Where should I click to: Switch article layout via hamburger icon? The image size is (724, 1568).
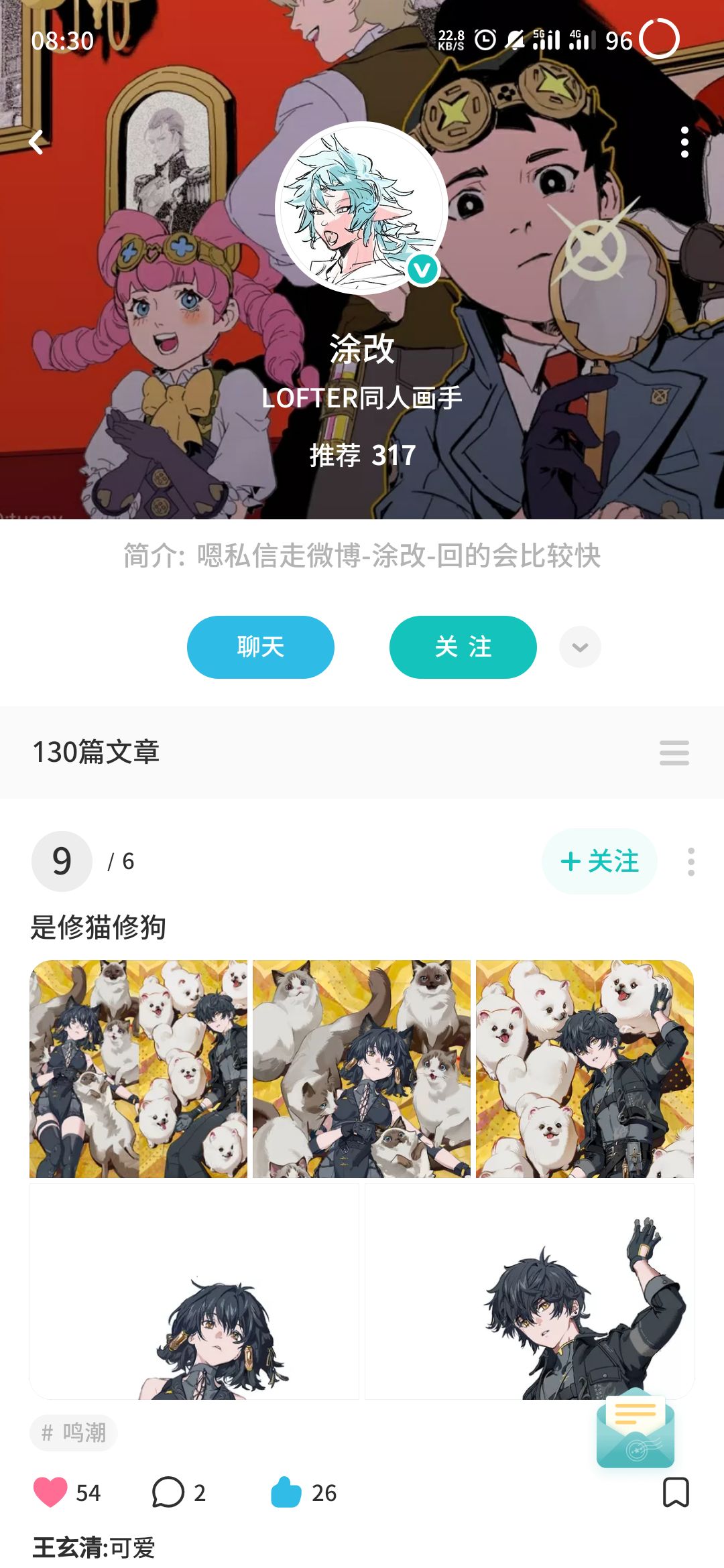(676, 753)
